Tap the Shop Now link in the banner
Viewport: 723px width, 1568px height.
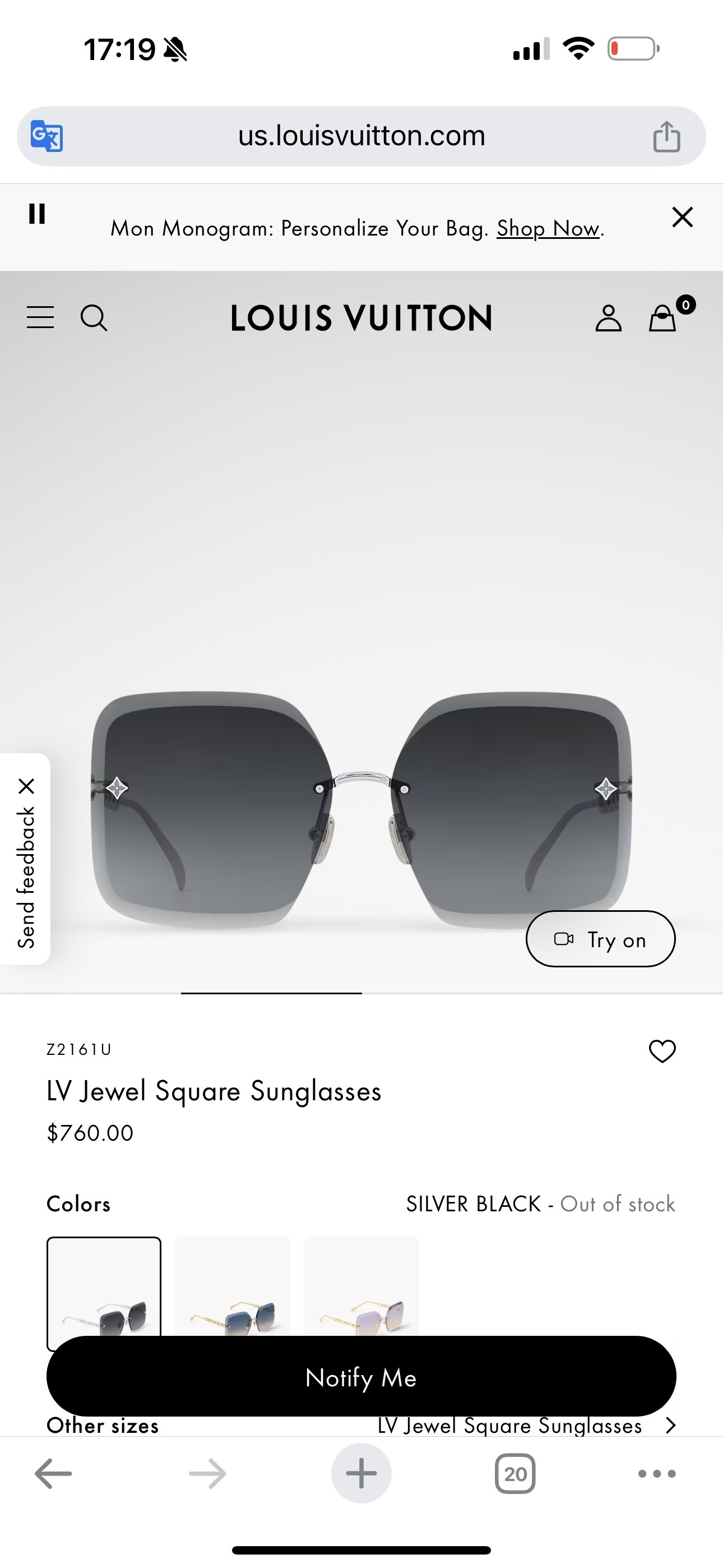(x=546, y=228)
